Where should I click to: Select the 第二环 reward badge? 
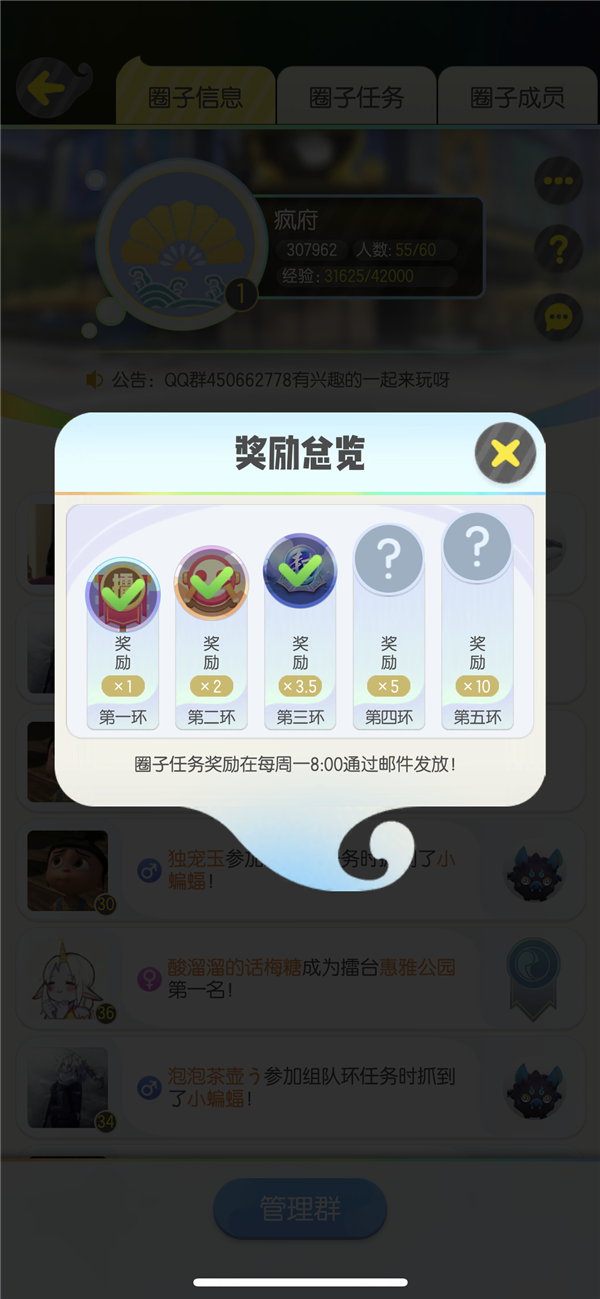tap(211, 583)
